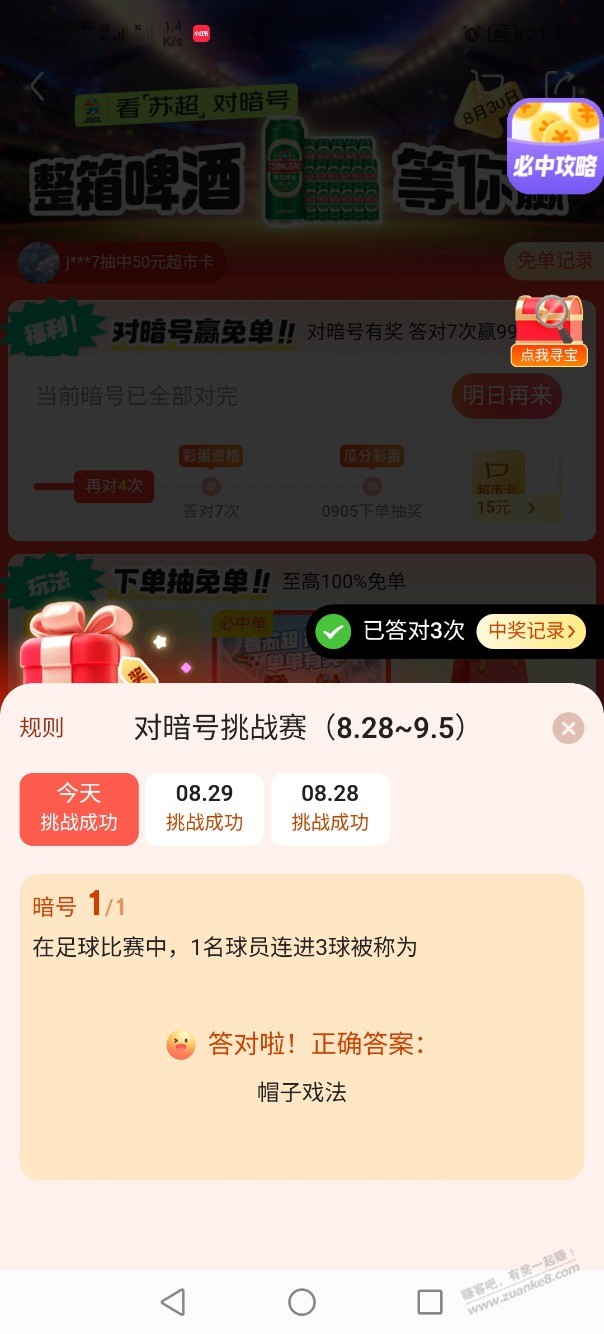
Task: Select the 今天 challenge tab
Action: tap(79, 808)
